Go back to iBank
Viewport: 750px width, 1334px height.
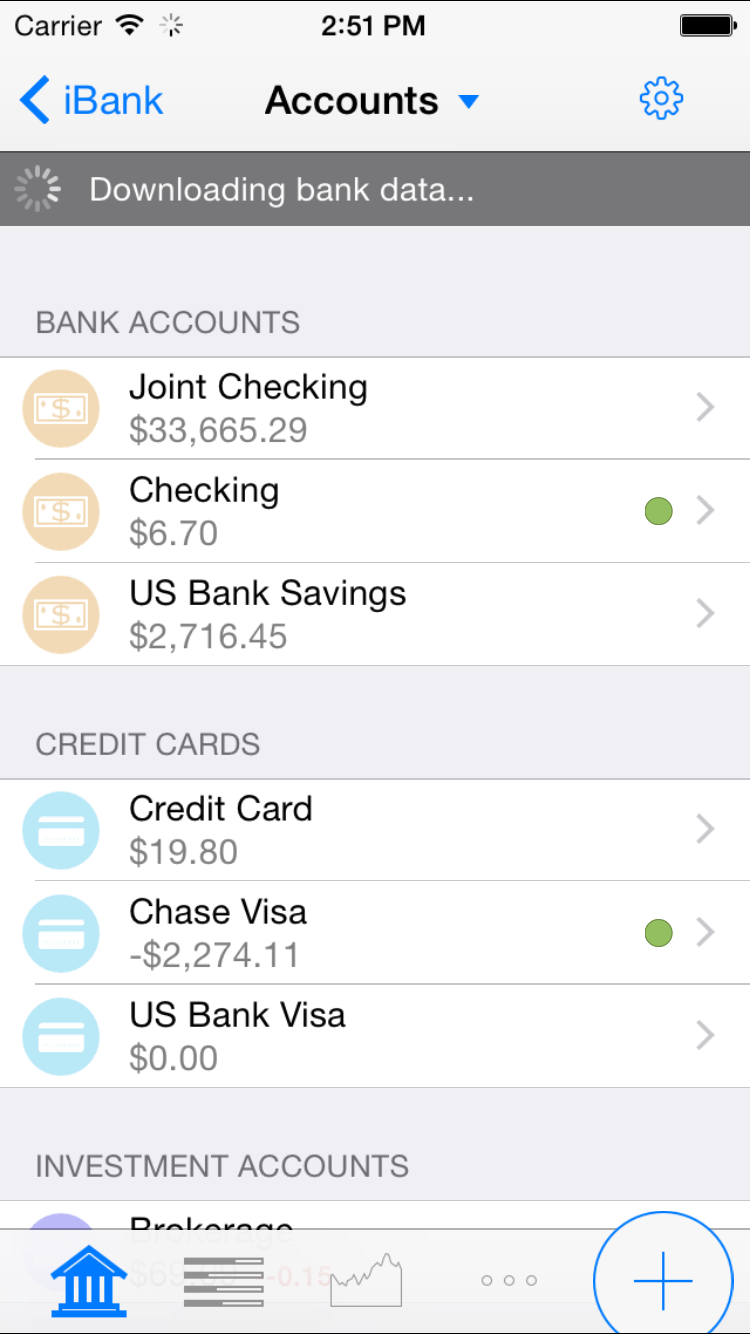[x=91, y=101]
